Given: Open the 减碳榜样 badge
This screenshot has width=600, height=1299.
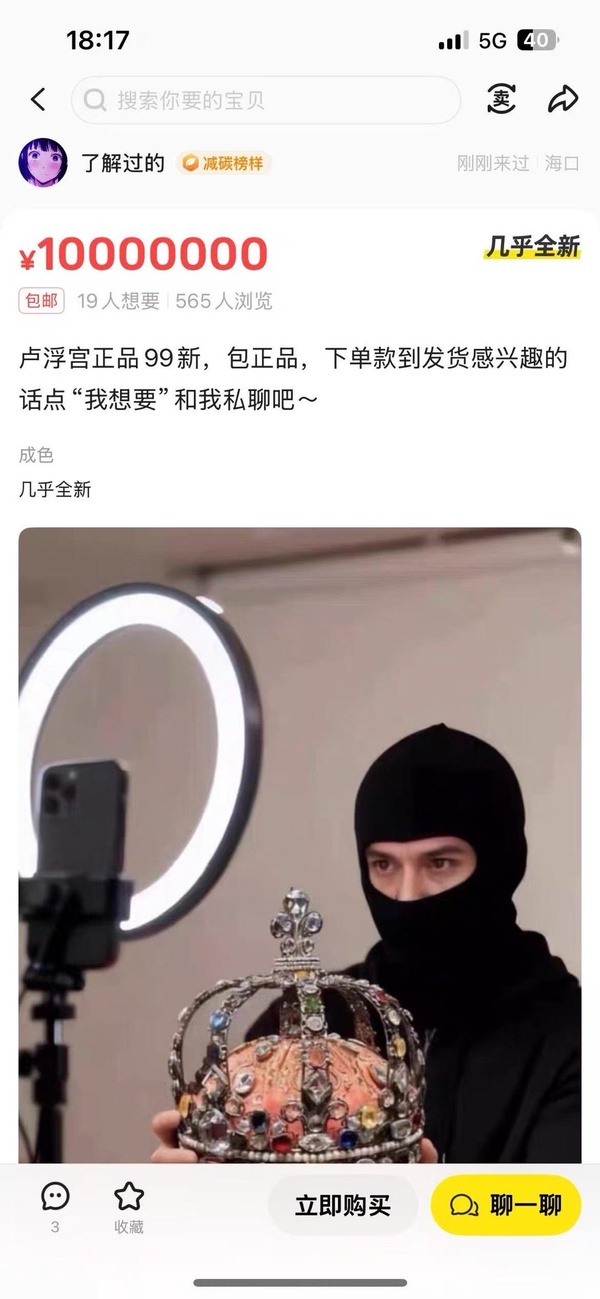Looking at the screenshot, I should tap(224, 163).
